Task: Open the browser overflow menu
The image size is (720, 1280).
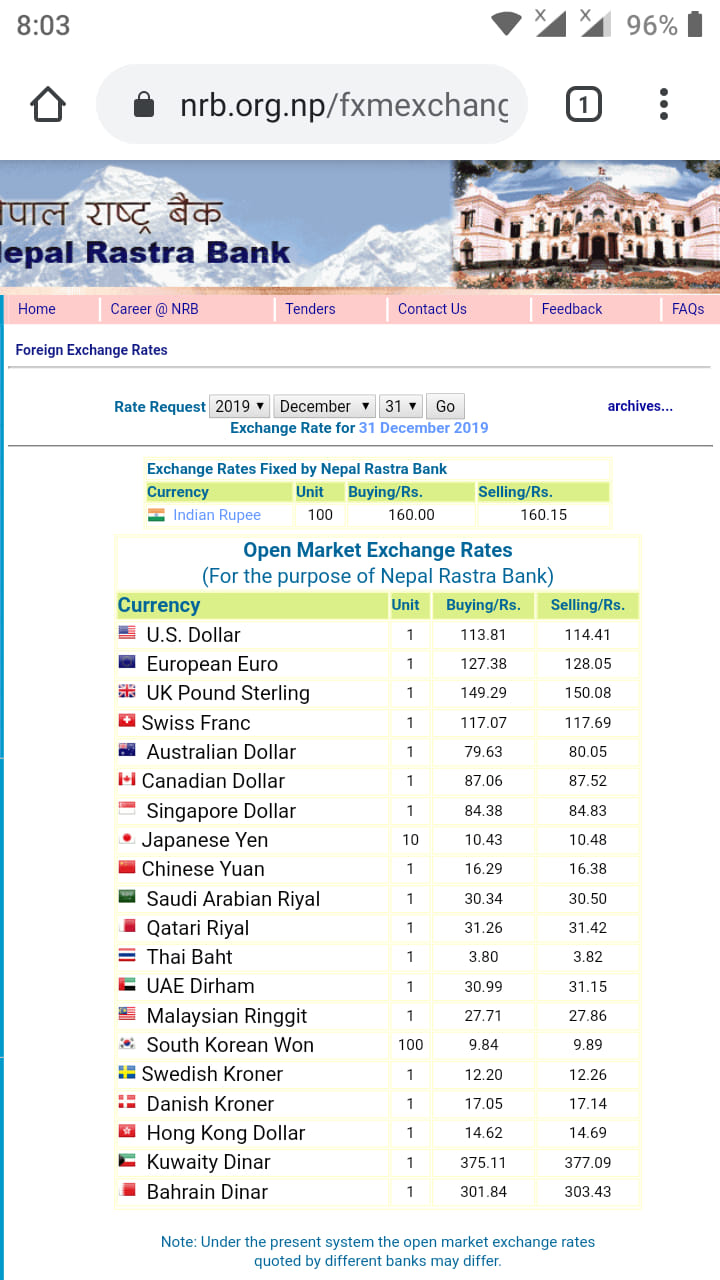Action: (664, 104)
